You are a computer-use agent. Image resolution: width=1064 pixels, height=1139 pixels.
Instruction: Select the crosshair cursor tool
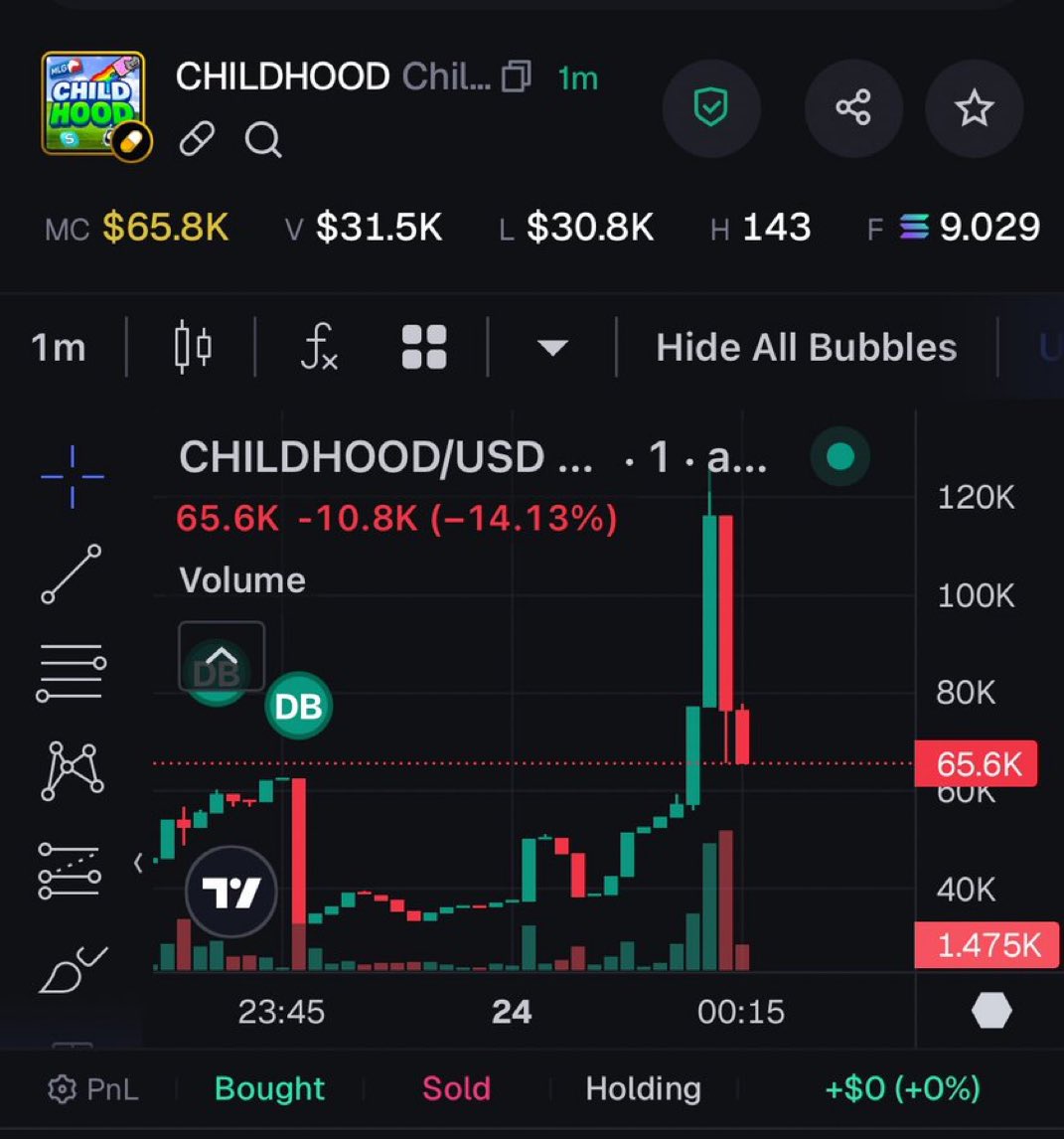[72, 477]
